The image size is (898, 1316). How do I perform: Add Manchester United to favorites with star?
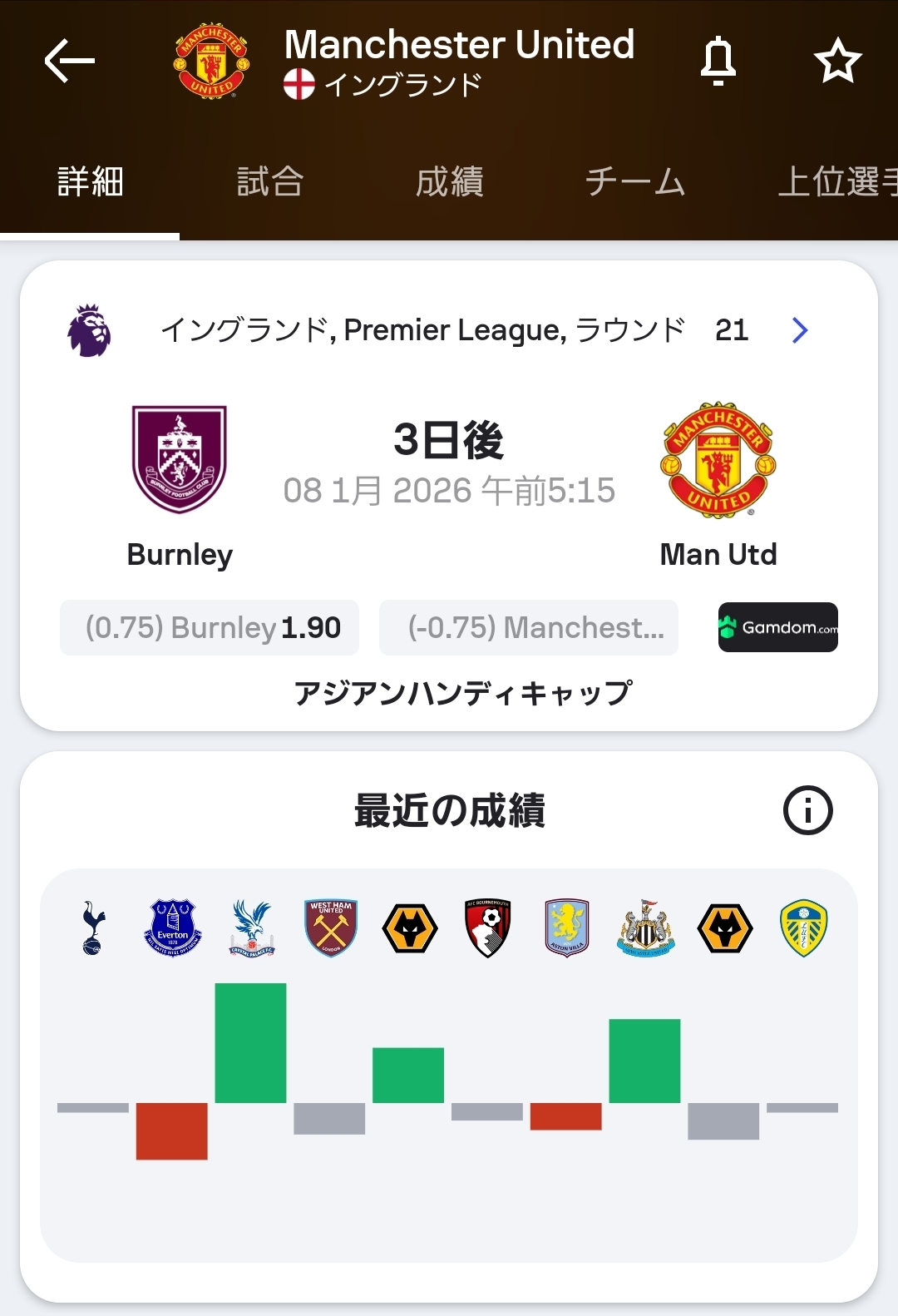(x=836, y=61)
